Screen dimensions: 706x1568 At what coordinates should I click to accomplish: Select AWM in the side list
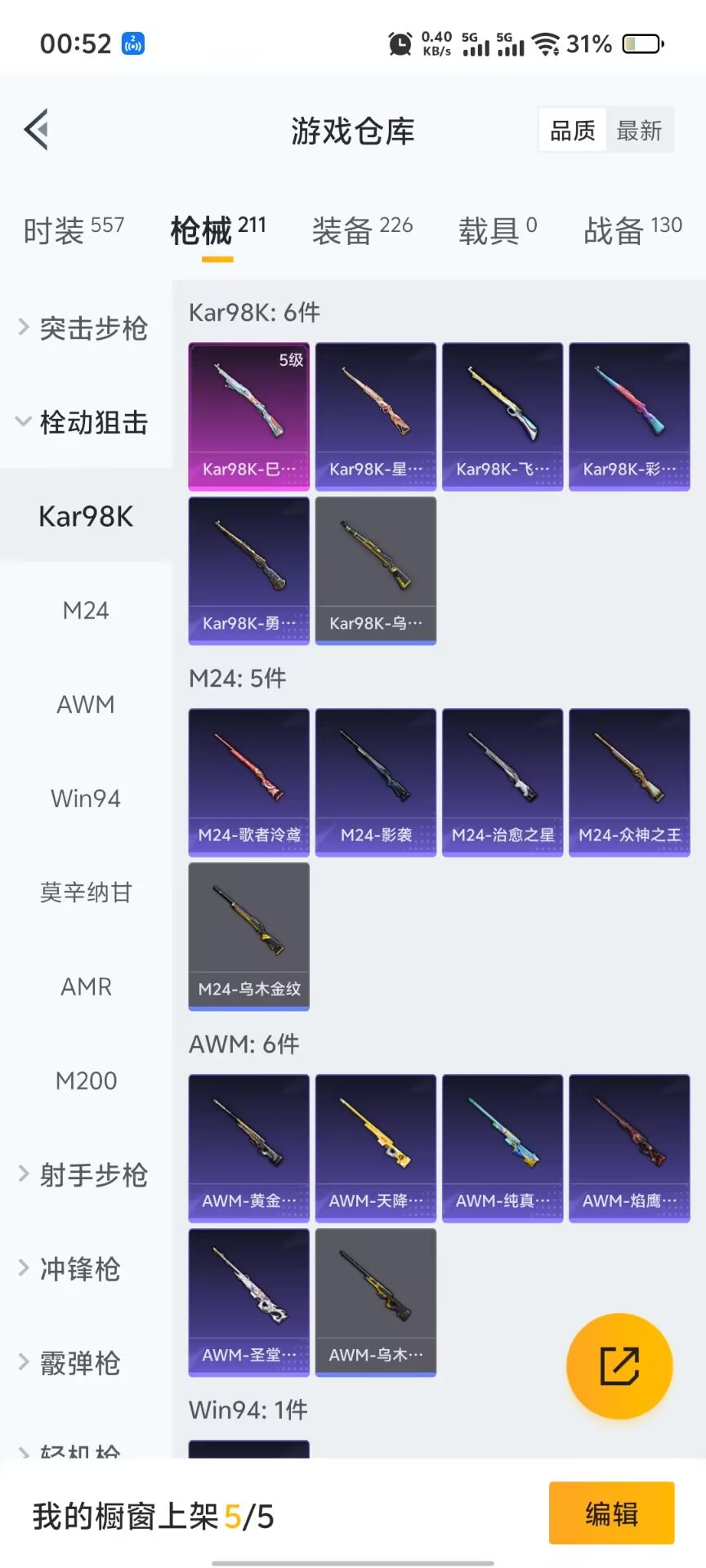point(86,704)
